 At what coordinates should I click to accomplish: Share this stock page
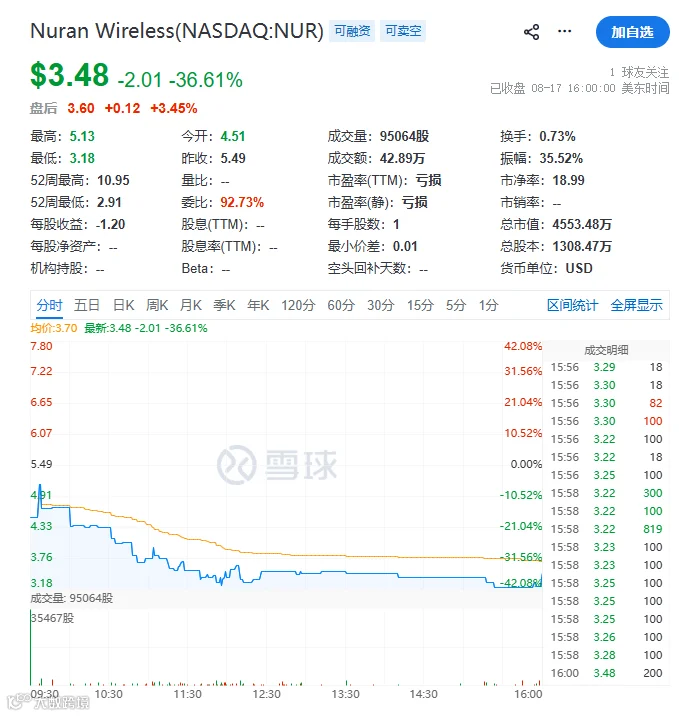click(531, 32)
